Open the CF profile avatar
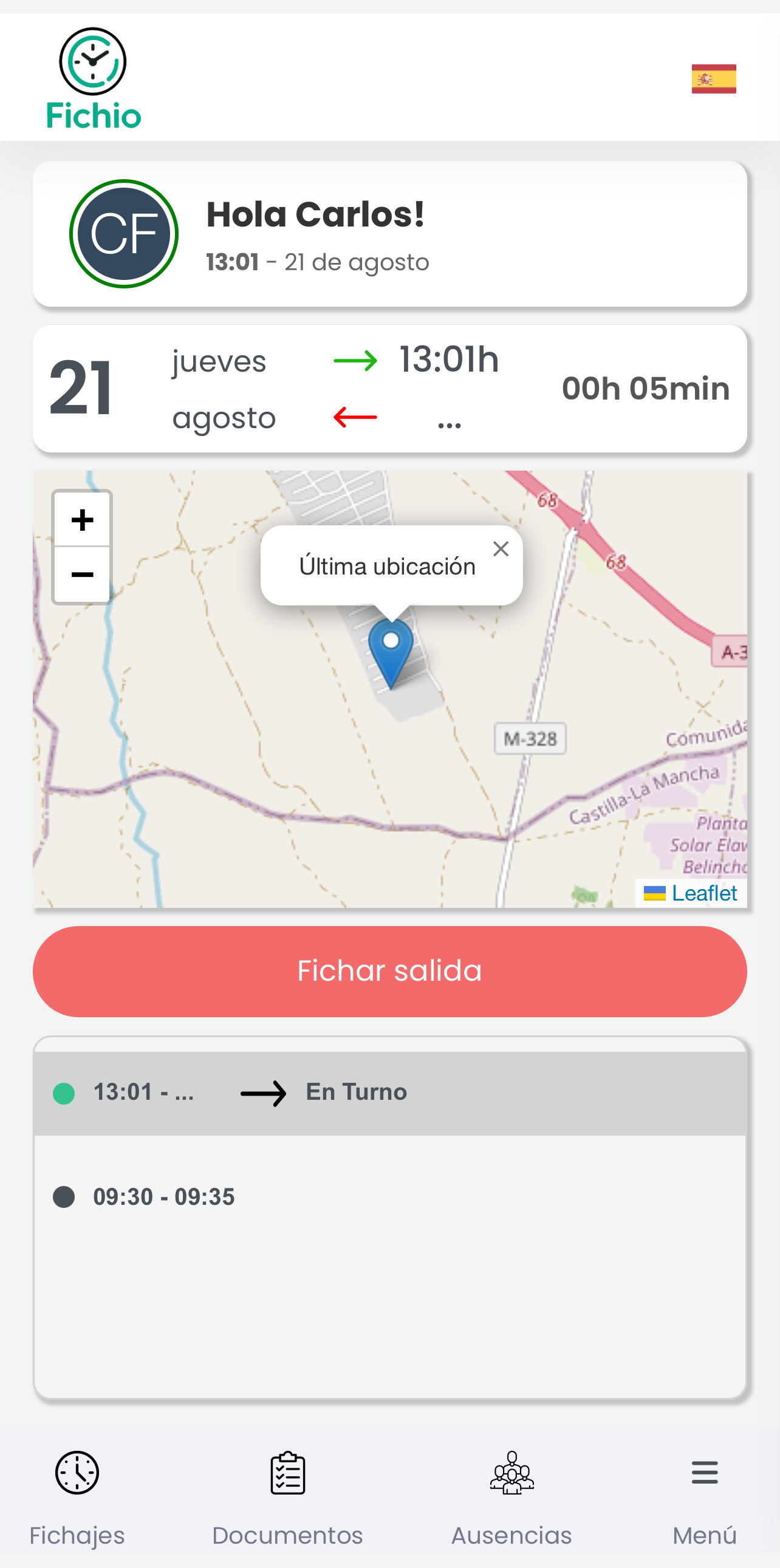The image size is (780, 1568). tap(123, 234)
